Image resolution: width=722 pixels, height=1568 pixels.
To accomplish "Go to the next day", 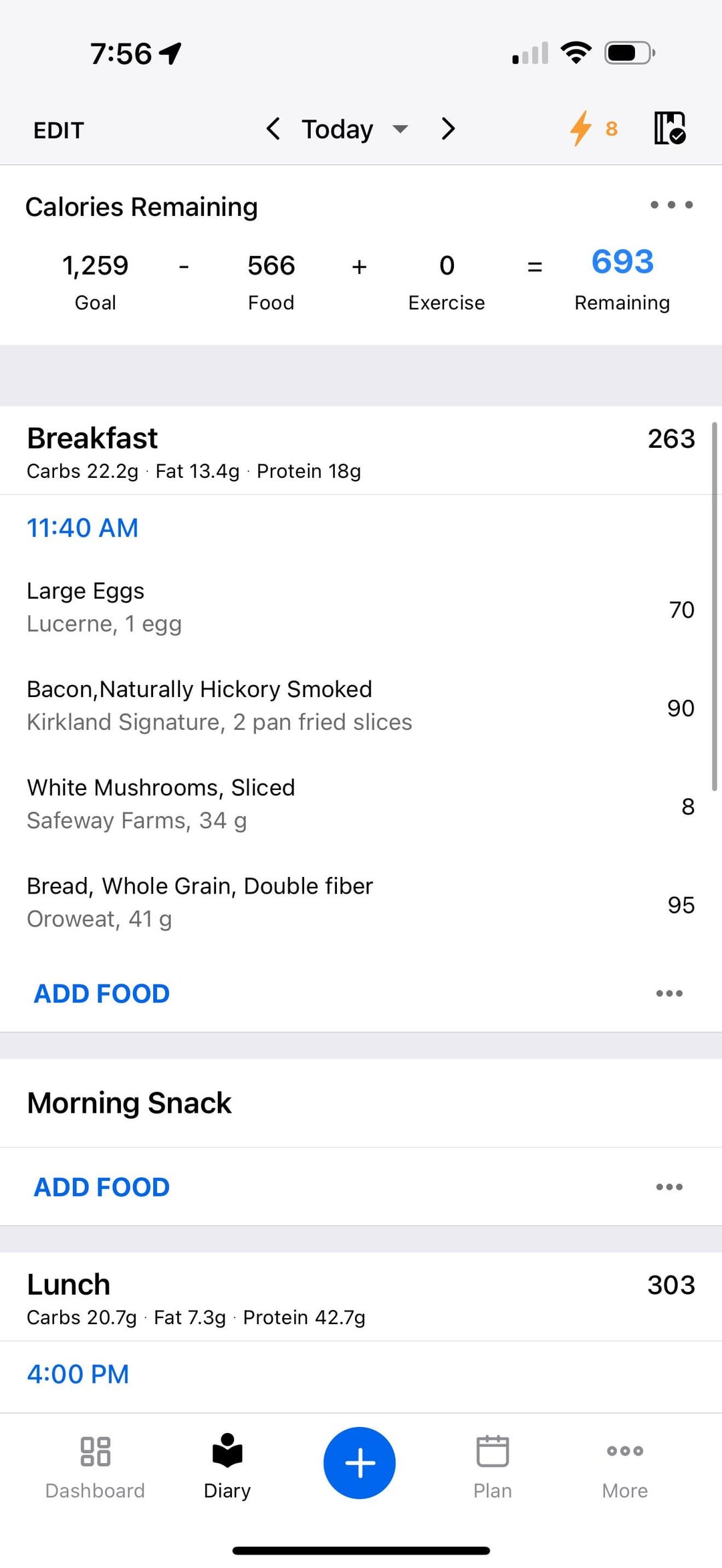I will pos(448,128).
